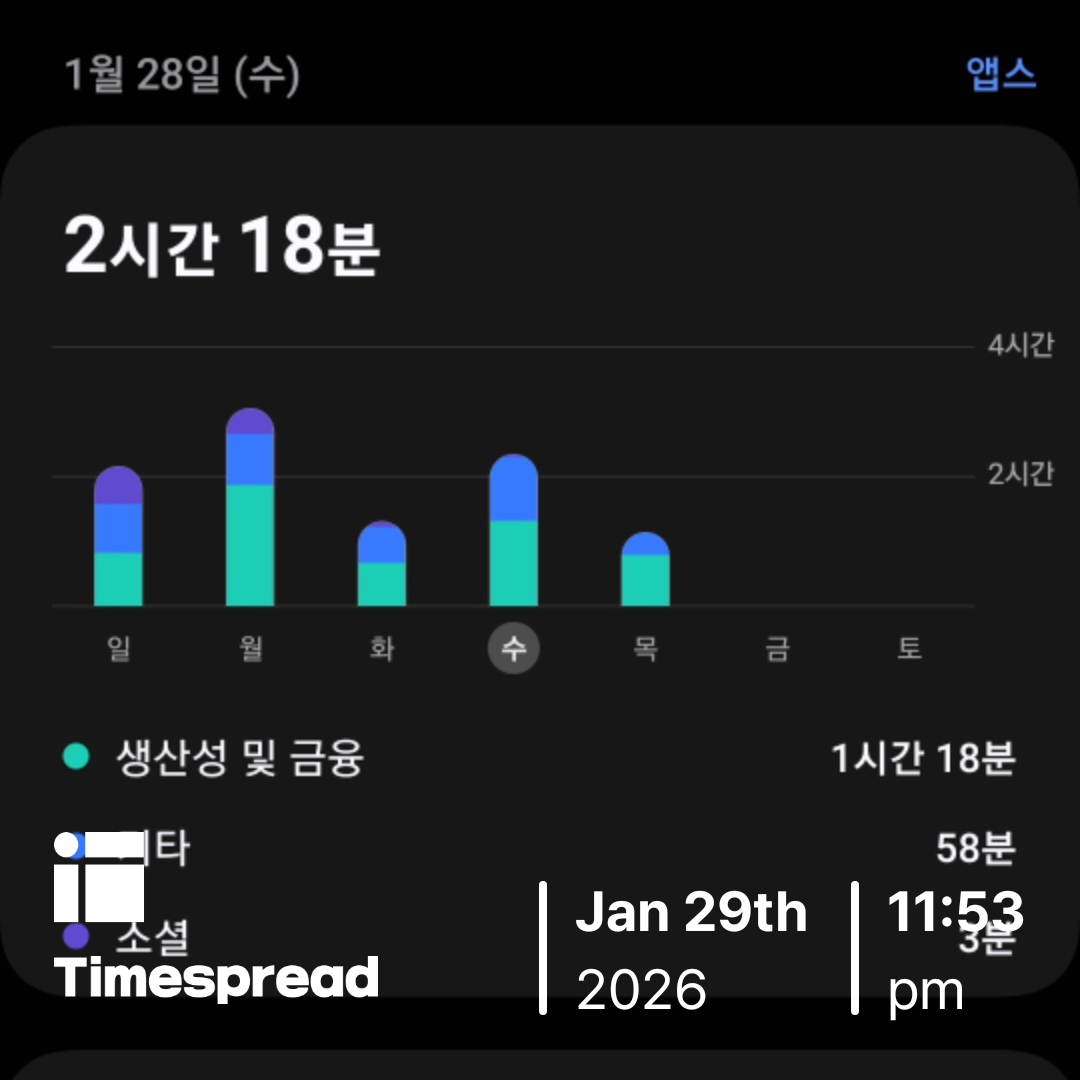
Task: Tap the highlighted 수 day
Action: click(513, 649)
